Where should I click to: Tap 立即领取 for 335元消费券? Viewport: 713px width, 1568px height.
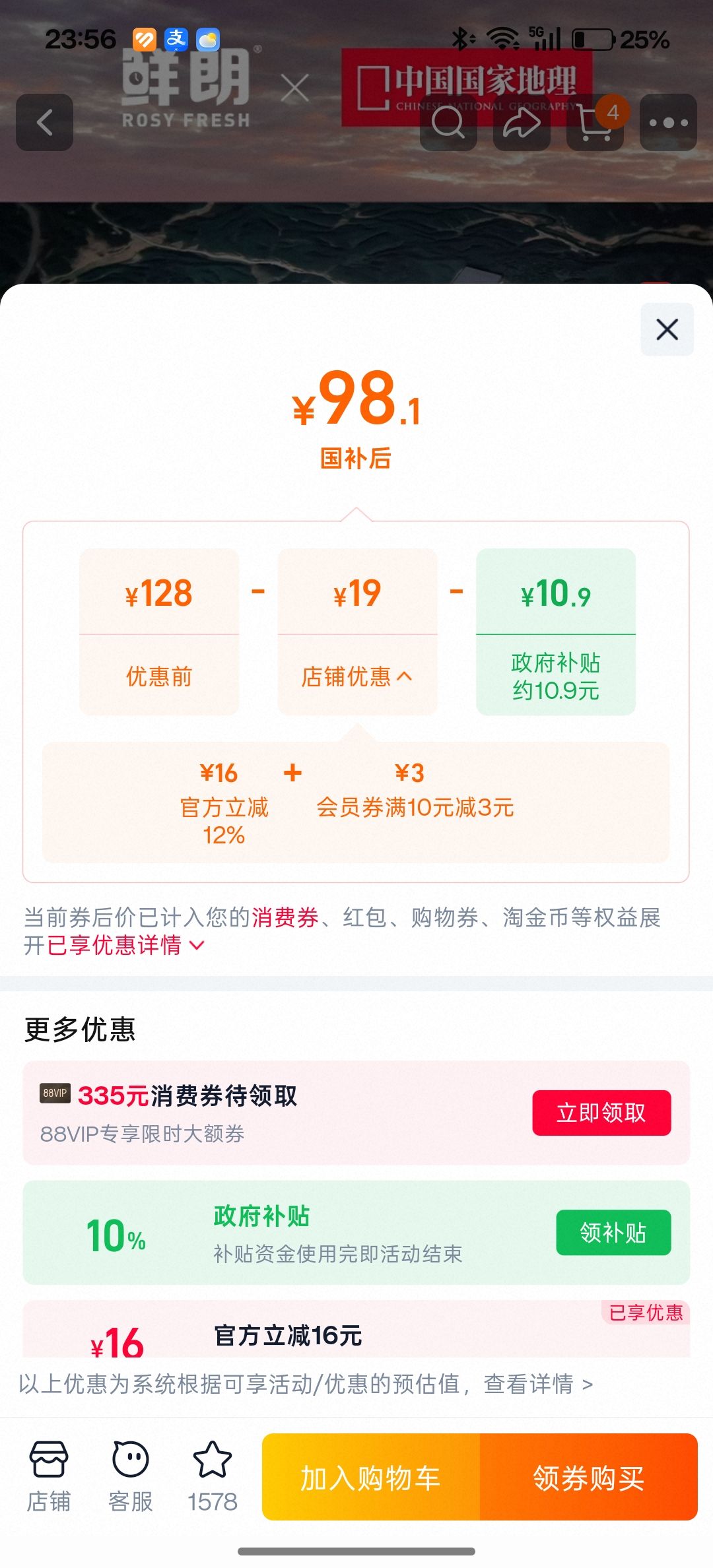tap(601, 1113)
